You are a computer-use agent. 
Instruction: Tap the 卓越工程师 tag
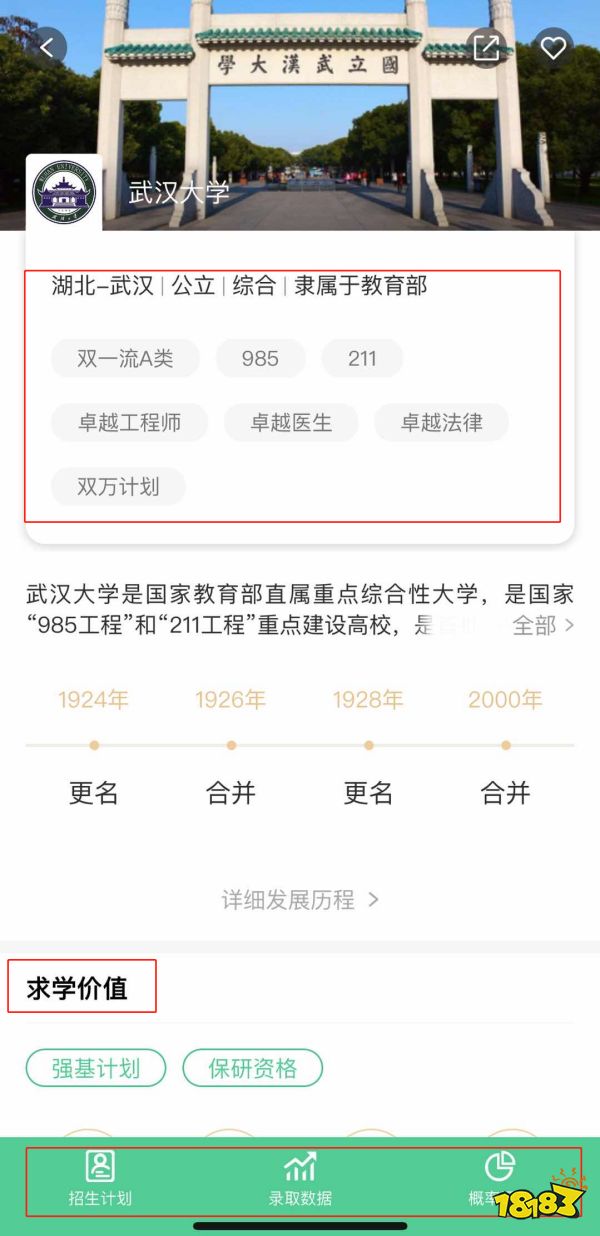tap(130, 423)
